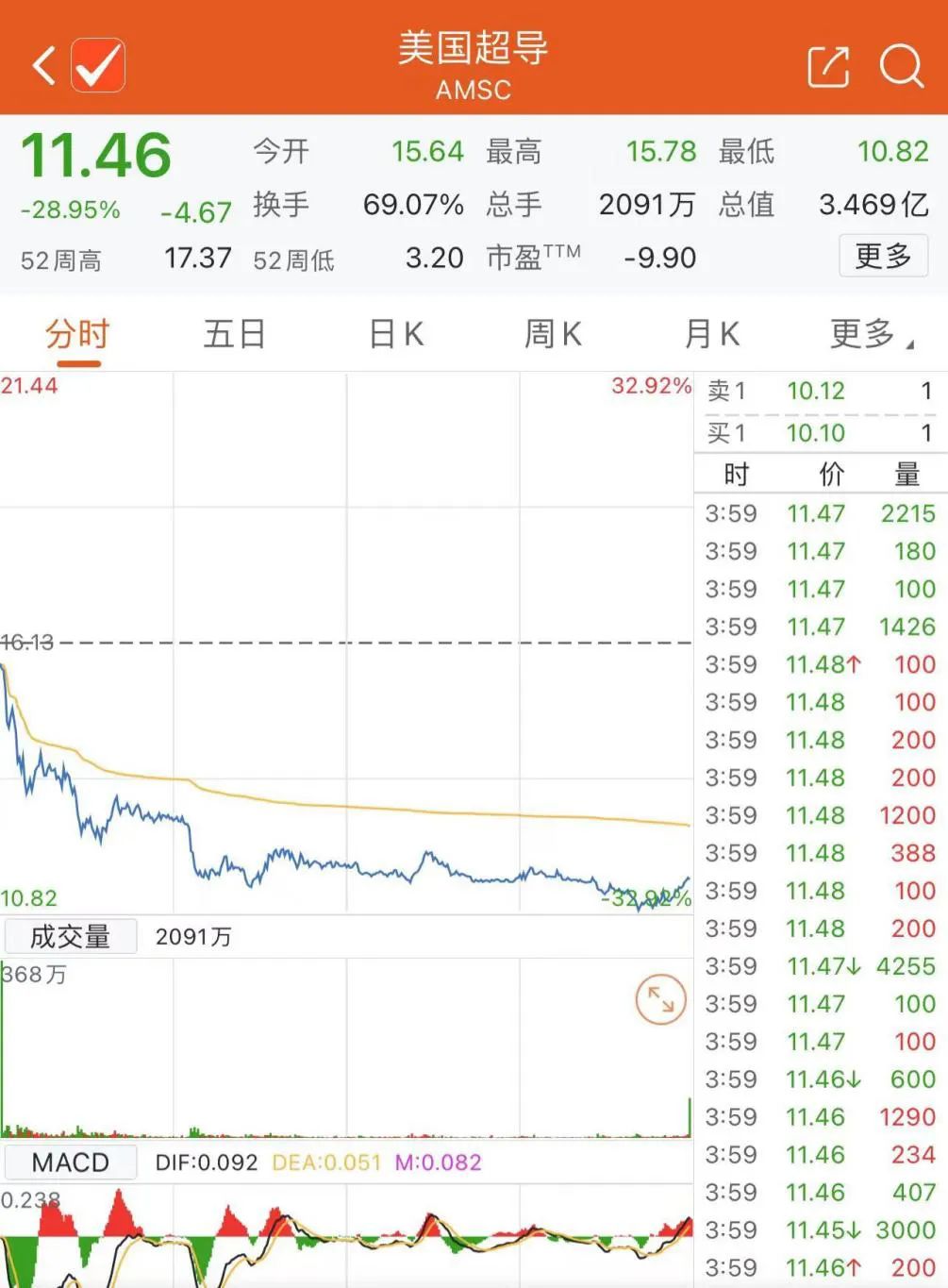Screen dimensions: 948x1288
Task: Select the 分时 chart tab
Action: pyautogui.click(x=77, y=335)
